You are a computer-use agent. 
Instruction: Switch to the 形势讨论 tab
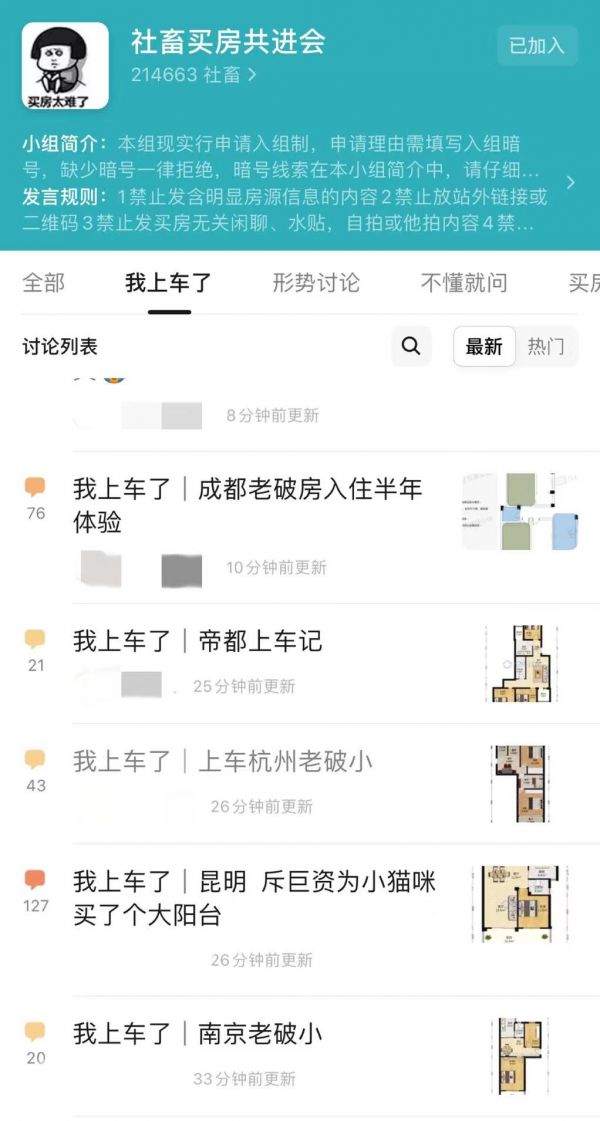point(315,282)
